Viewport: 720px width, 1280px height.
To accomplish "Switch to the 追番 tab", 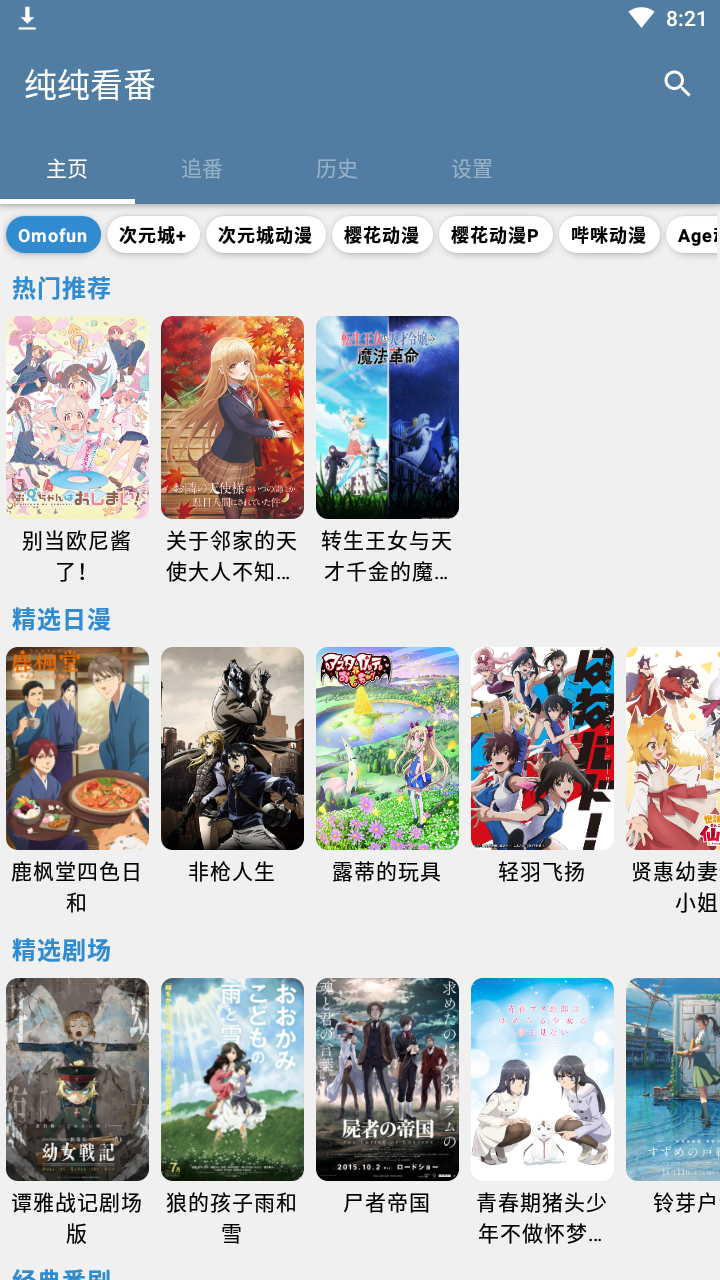I will pyautogui.click(x=202, y=169).
